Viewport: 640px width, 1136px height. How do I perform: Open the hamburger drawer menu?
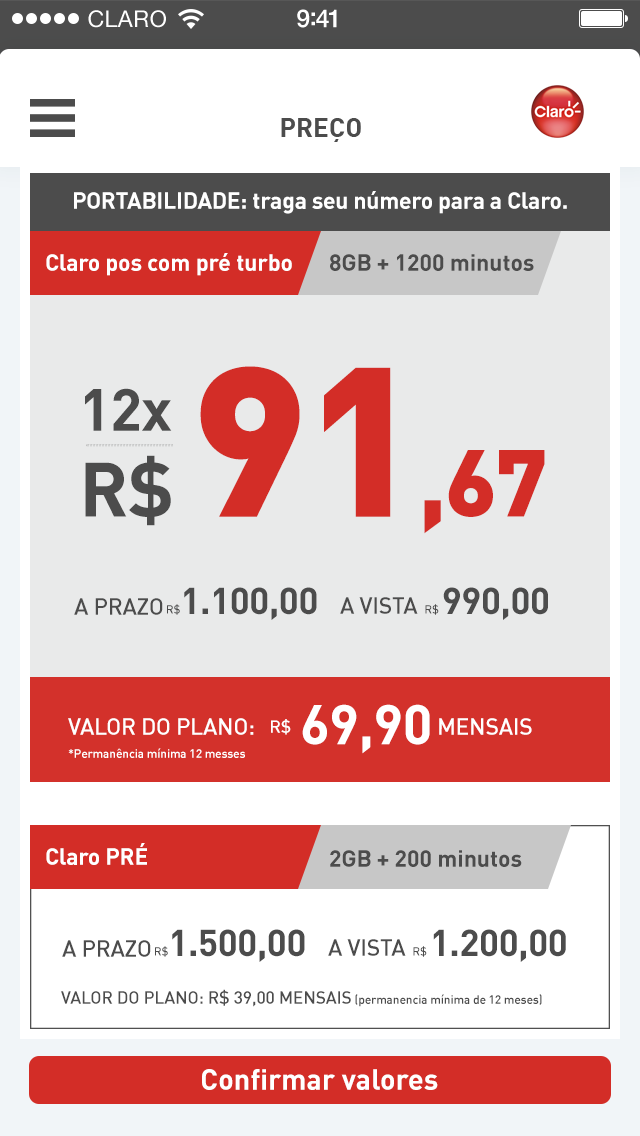click(x=52, y=118)
